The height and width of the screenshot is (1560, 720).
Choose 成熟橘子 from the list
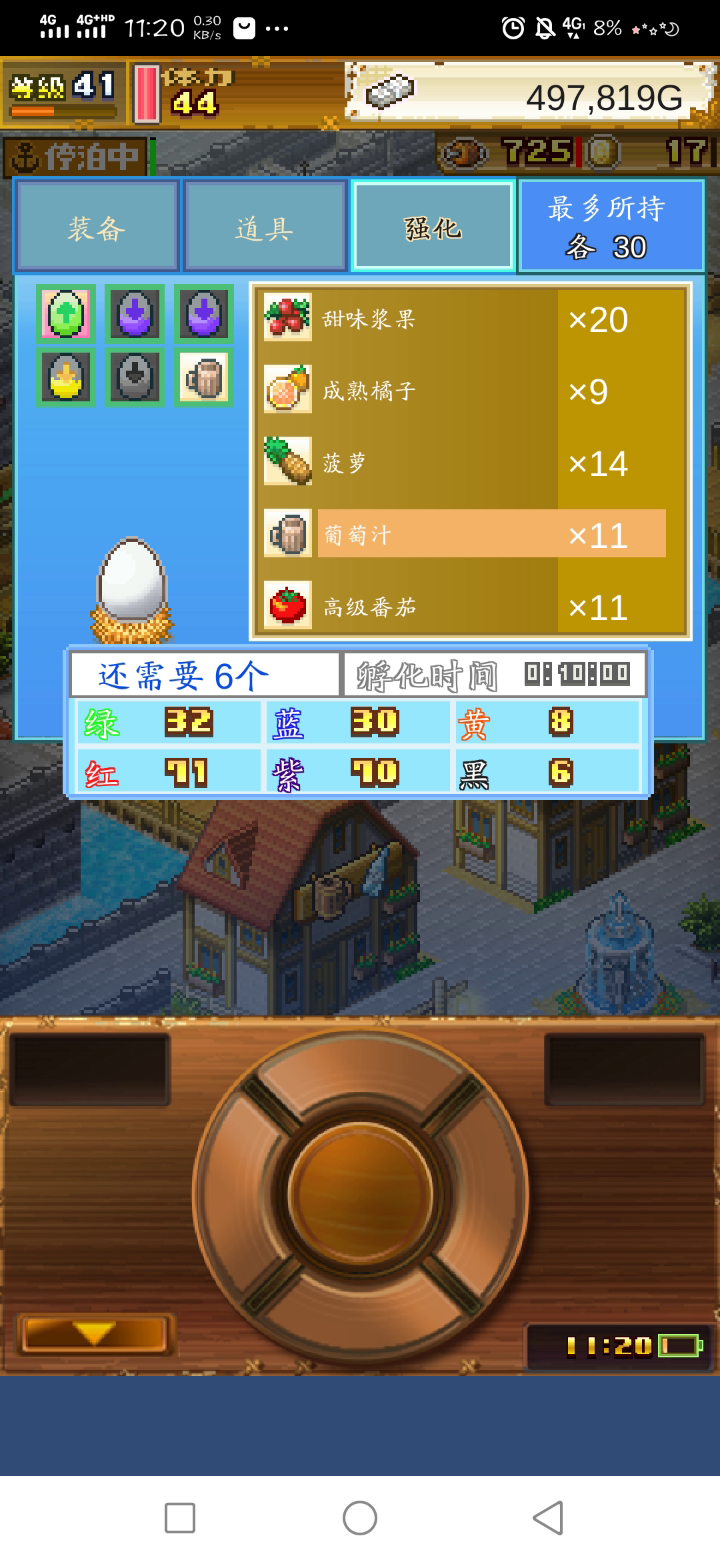[x=470, y=390]
